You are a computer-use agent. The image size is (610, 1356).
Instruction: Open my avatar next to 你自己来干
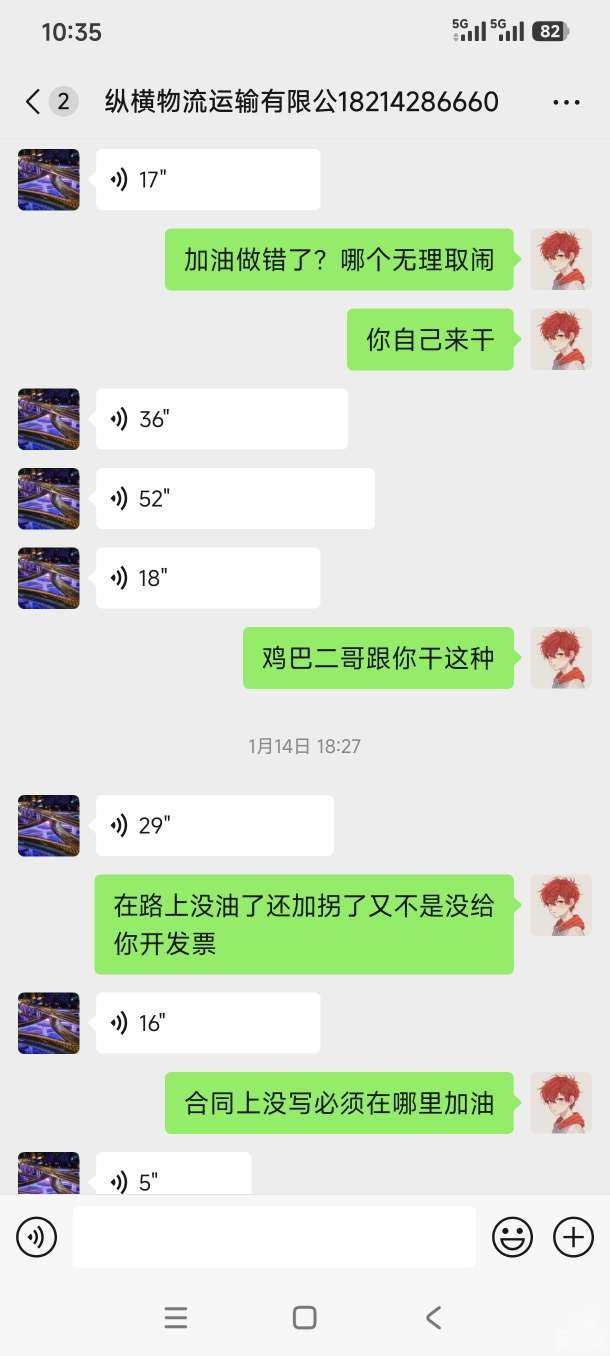click(x=560, y=340)
